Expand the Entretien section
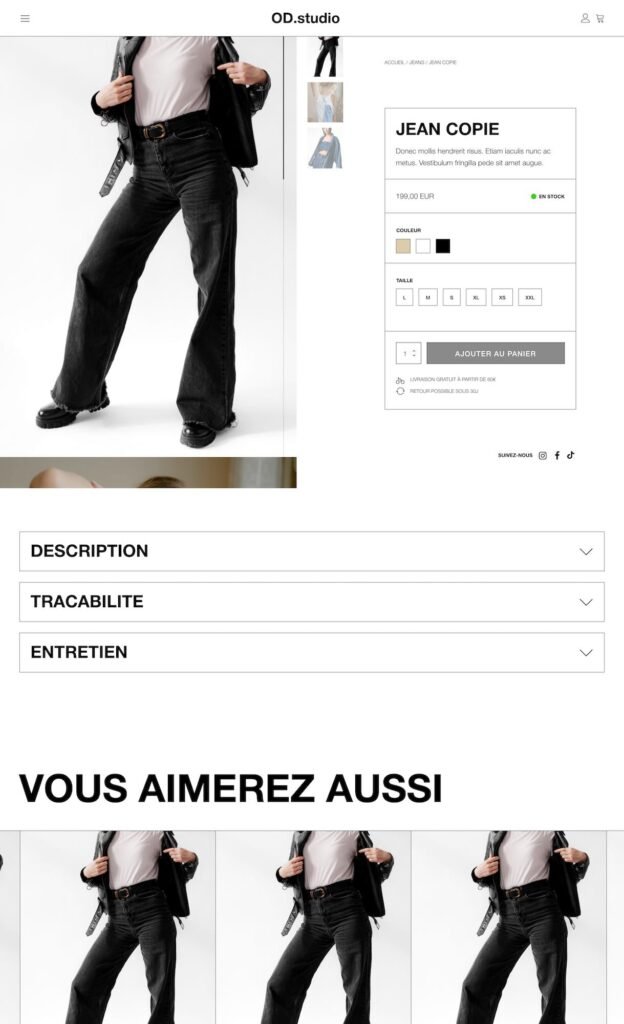624x1024 pixels. tap(311, 652)
